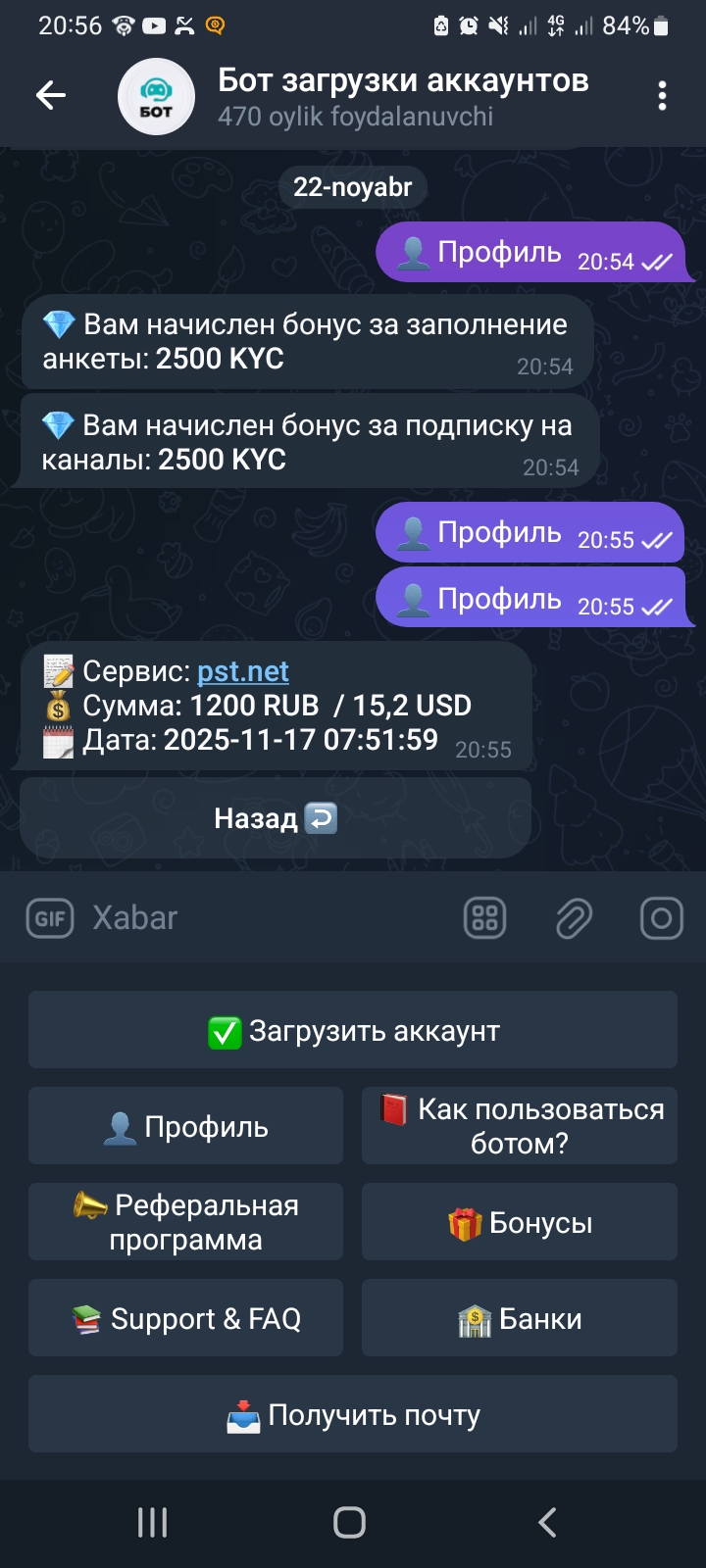
Task: Open Как пользоваться ботом?
Action: pos(520,1126)
